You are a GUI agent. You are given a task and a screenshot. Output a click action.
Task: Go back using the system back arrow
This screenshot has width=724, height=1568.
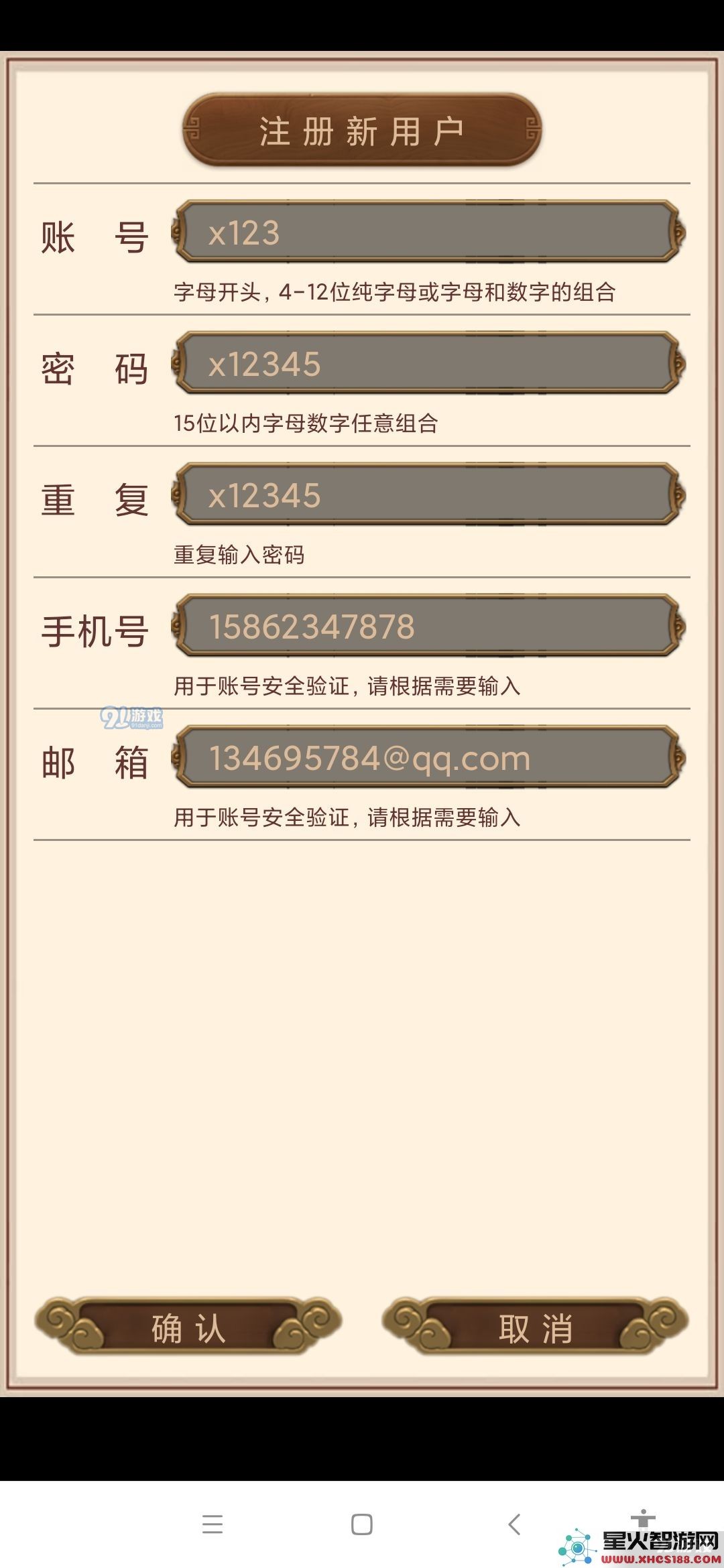[x=514, y=1524]
